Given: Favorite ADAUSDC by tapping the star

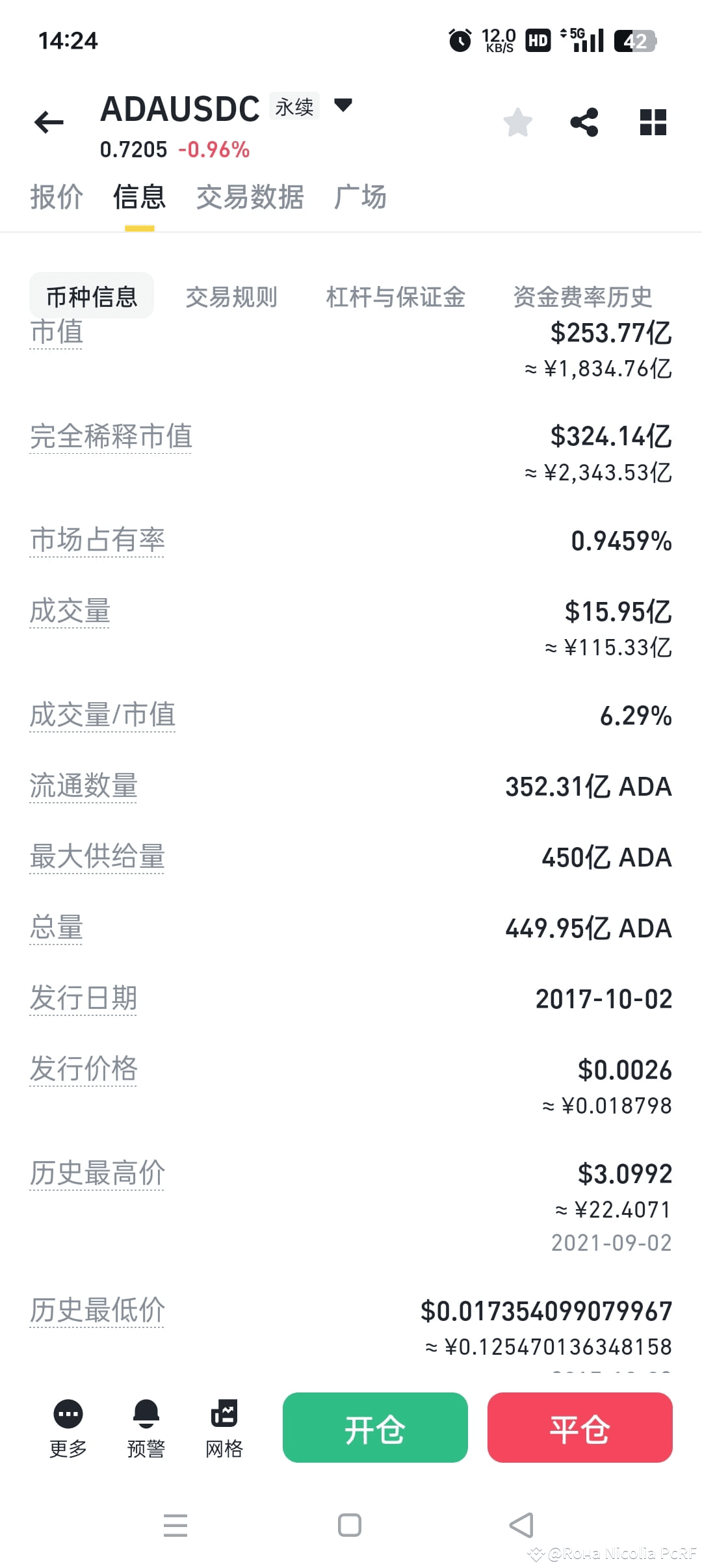Looking at the screenshot, I should (517, 122).
